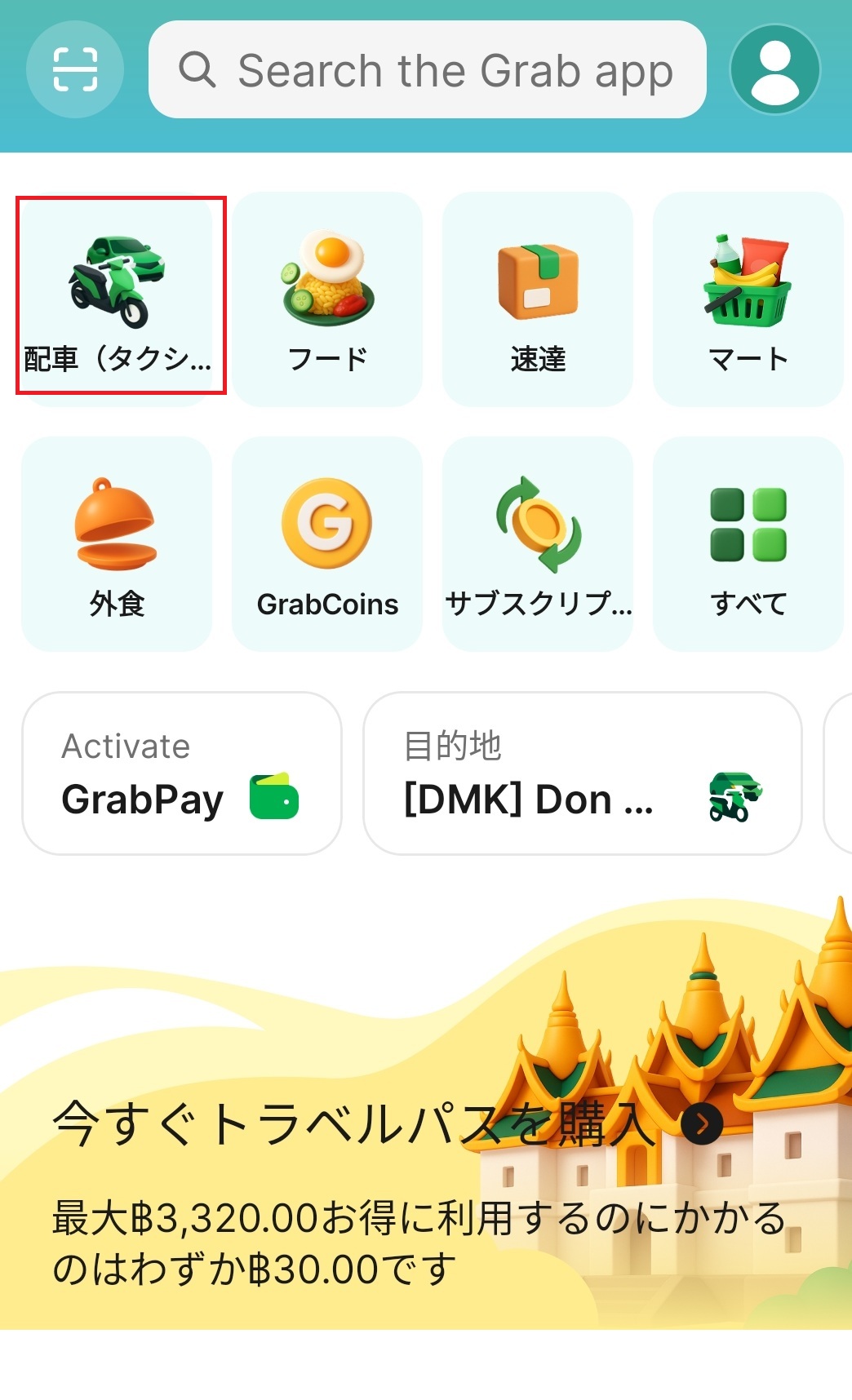
Task: Open the account profile icon
Action: coord(774,69)
